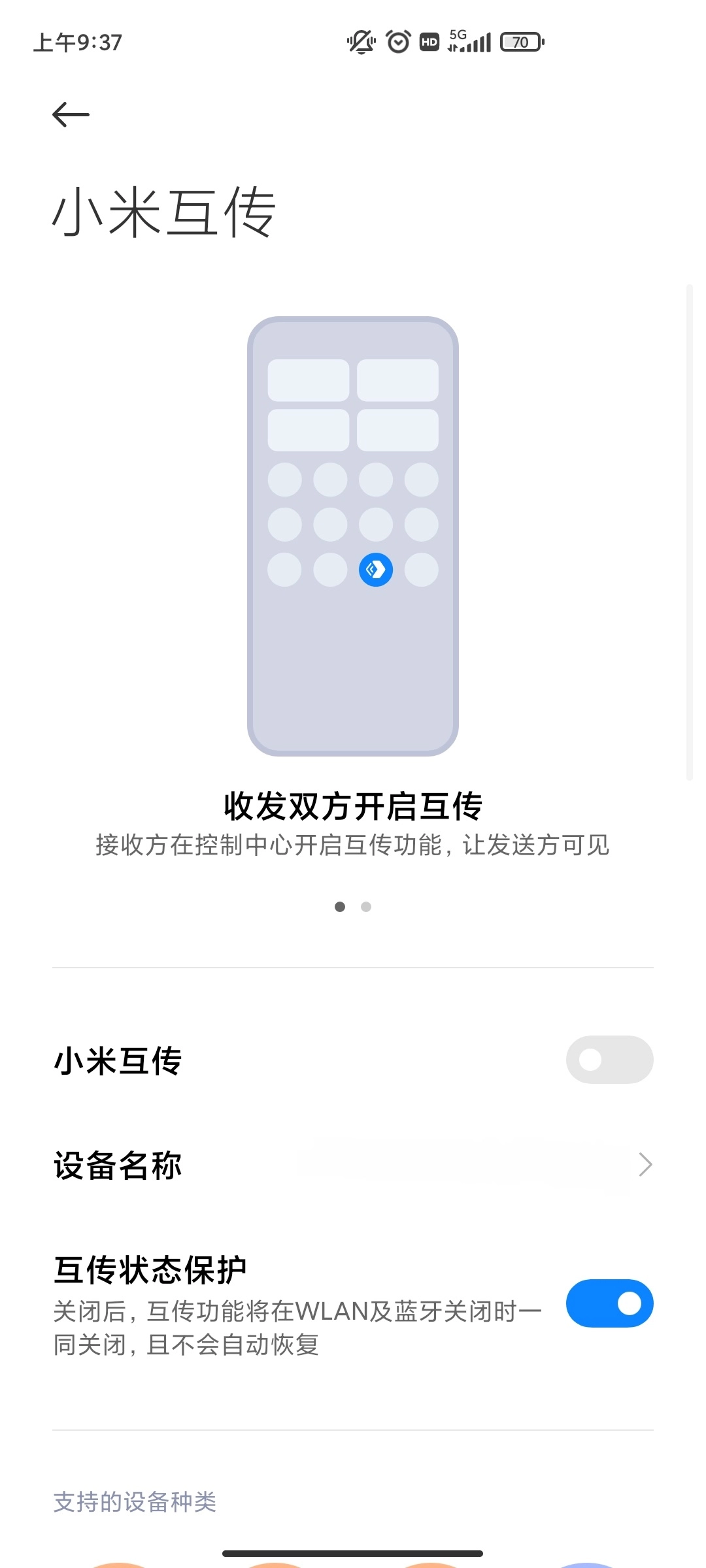The width and height of the screenshot is (706, 1568).
Task: Disable the 互传状态保护 switch
Action: pos(609,1303)
